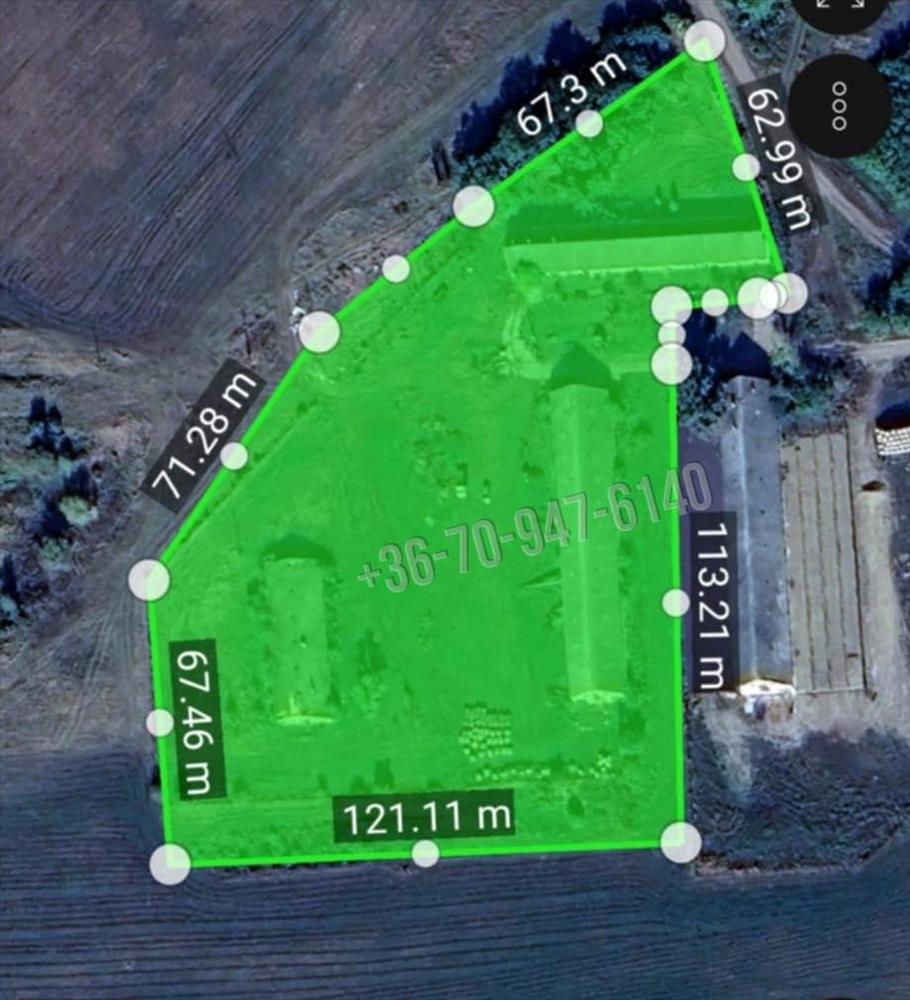Select the midpoint handle on the 121.11 m edge
The height and width of the screenshot is (1000, 910).
(x=426, y=853)
